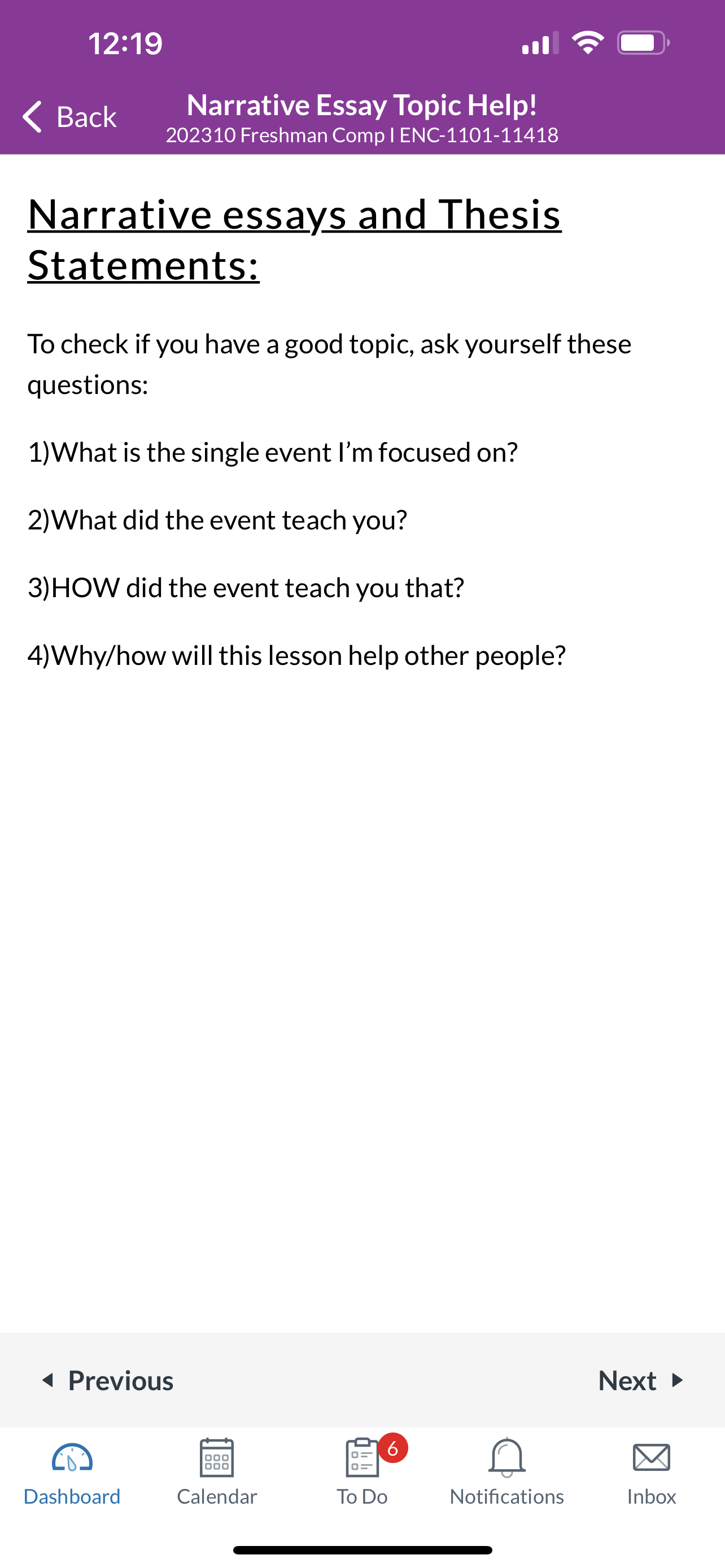Switch to the Dashboard tab
The width and height of the screenshot is (725, 1568).
72,1471
